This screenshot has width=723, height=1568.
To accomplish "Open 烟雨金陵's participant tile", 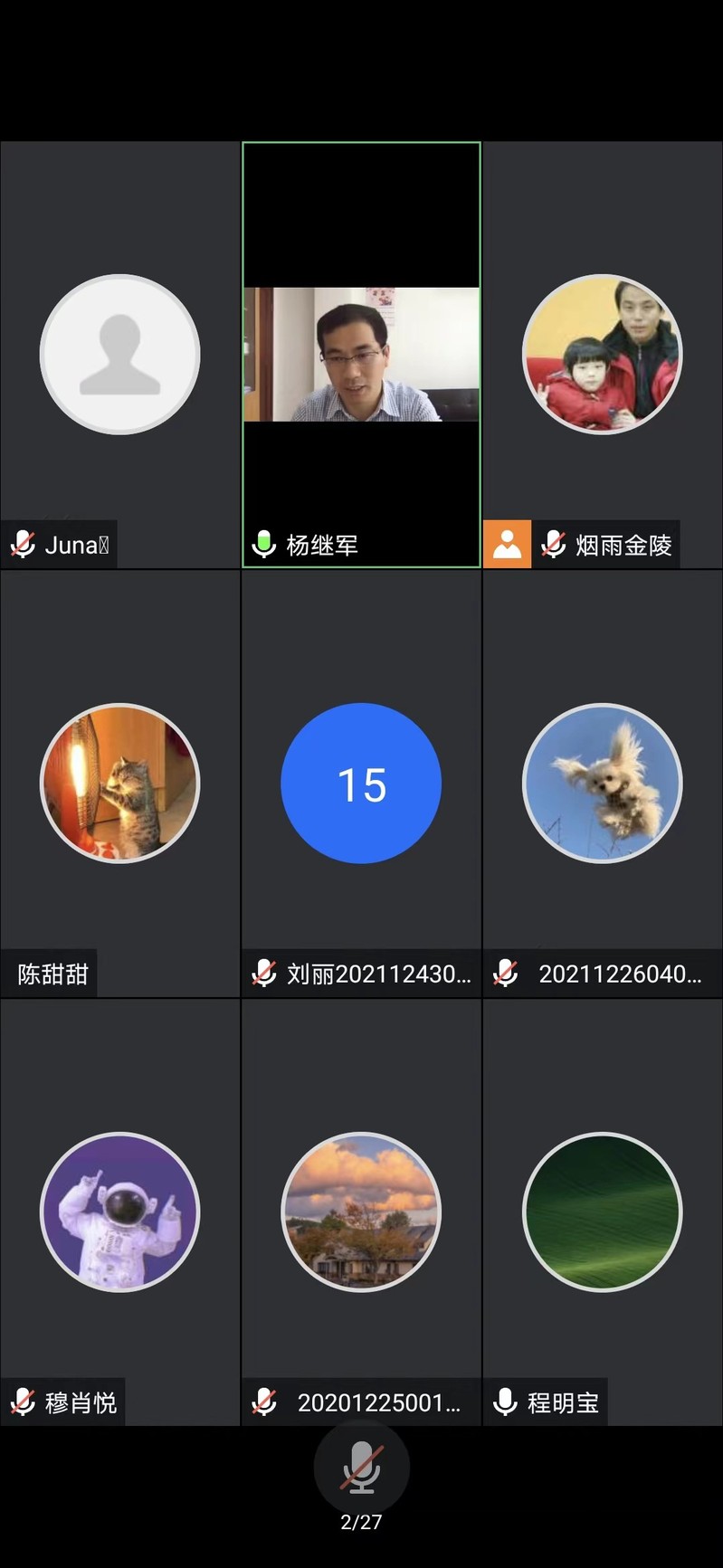I will pos(602,355).
